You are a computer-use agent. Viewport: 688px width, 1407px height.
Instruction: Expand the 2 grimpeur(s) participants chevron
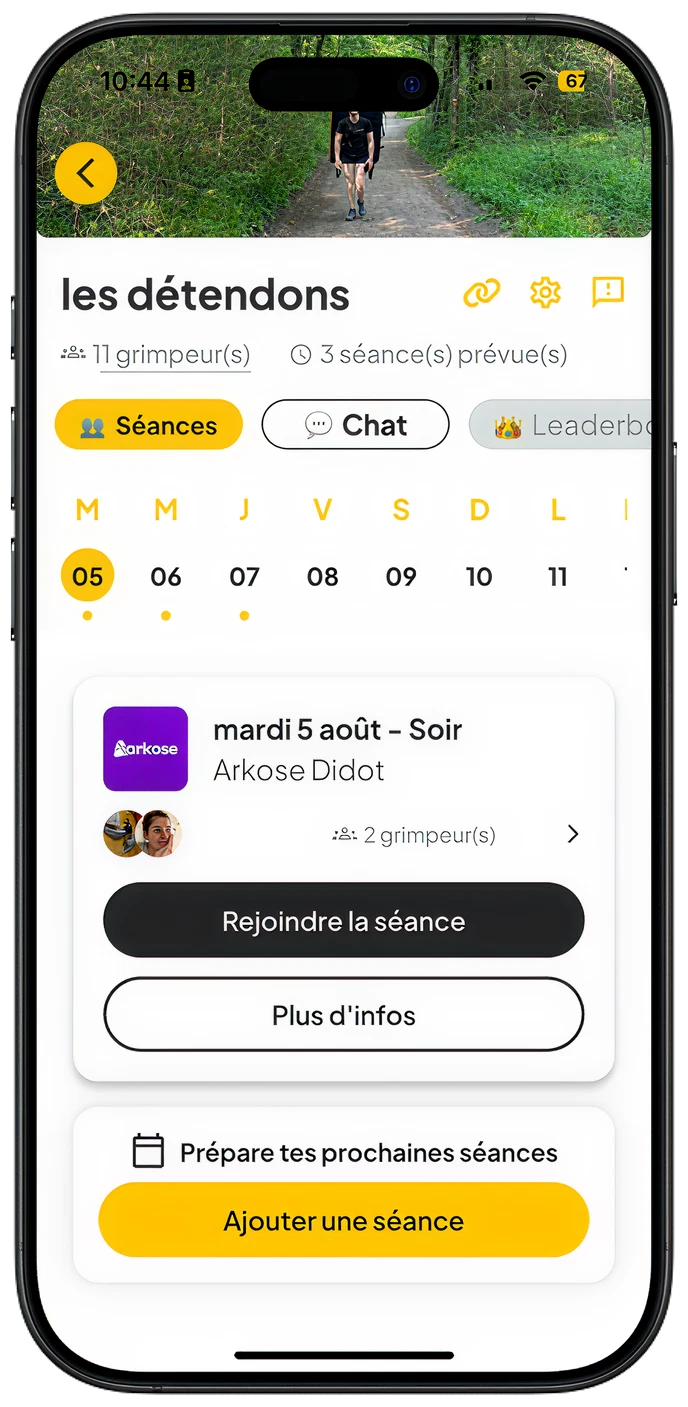coord(573,834)
